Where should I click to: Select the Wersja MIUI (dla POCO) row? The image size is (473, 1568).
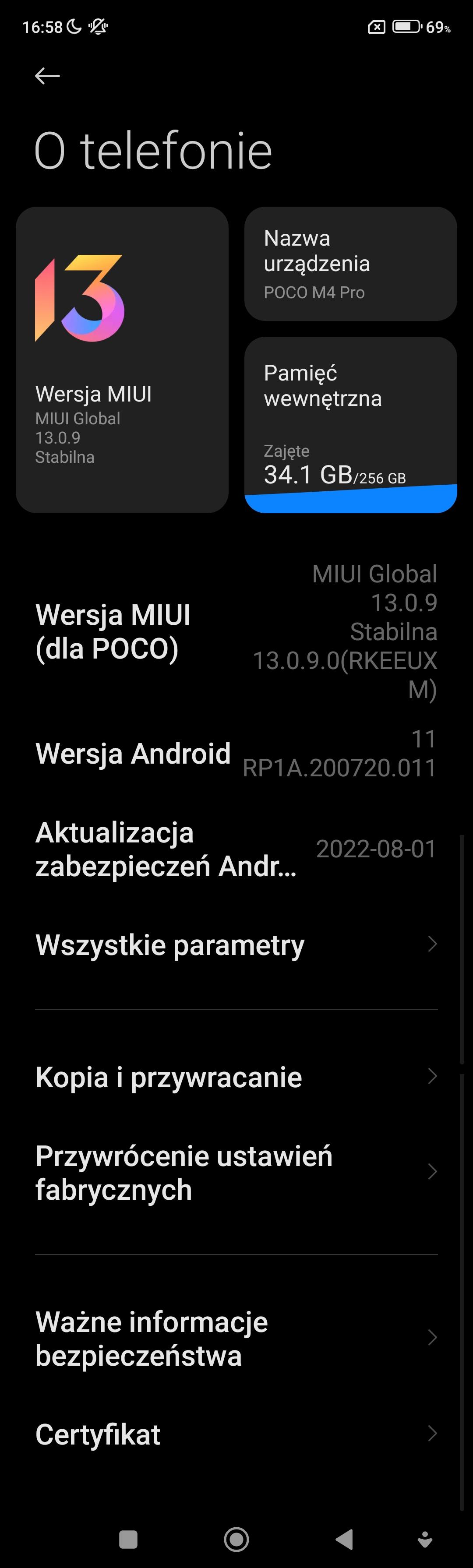point(236,631)
